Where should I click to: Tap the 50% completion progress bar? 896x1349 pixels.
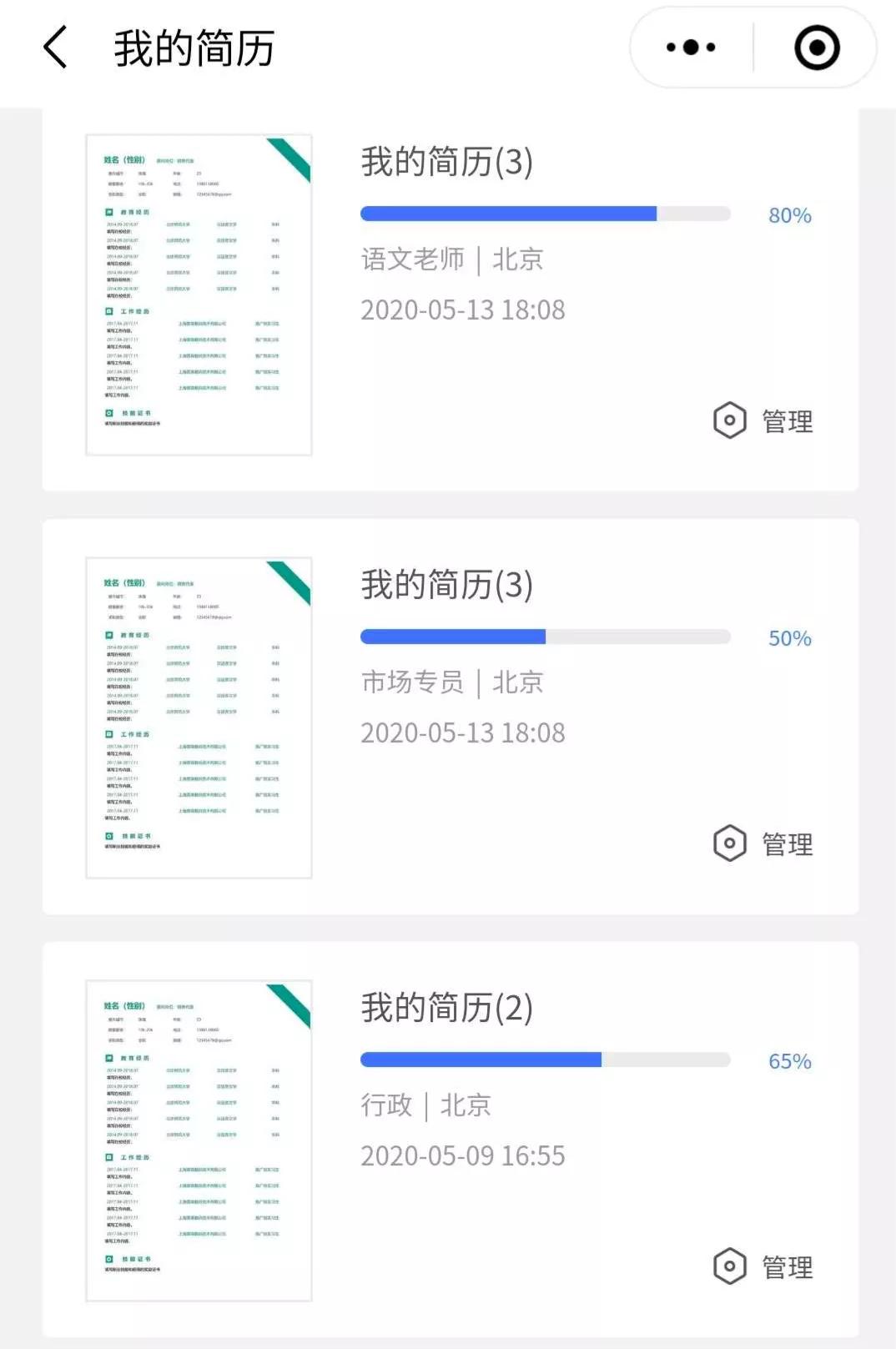[546, 636]
